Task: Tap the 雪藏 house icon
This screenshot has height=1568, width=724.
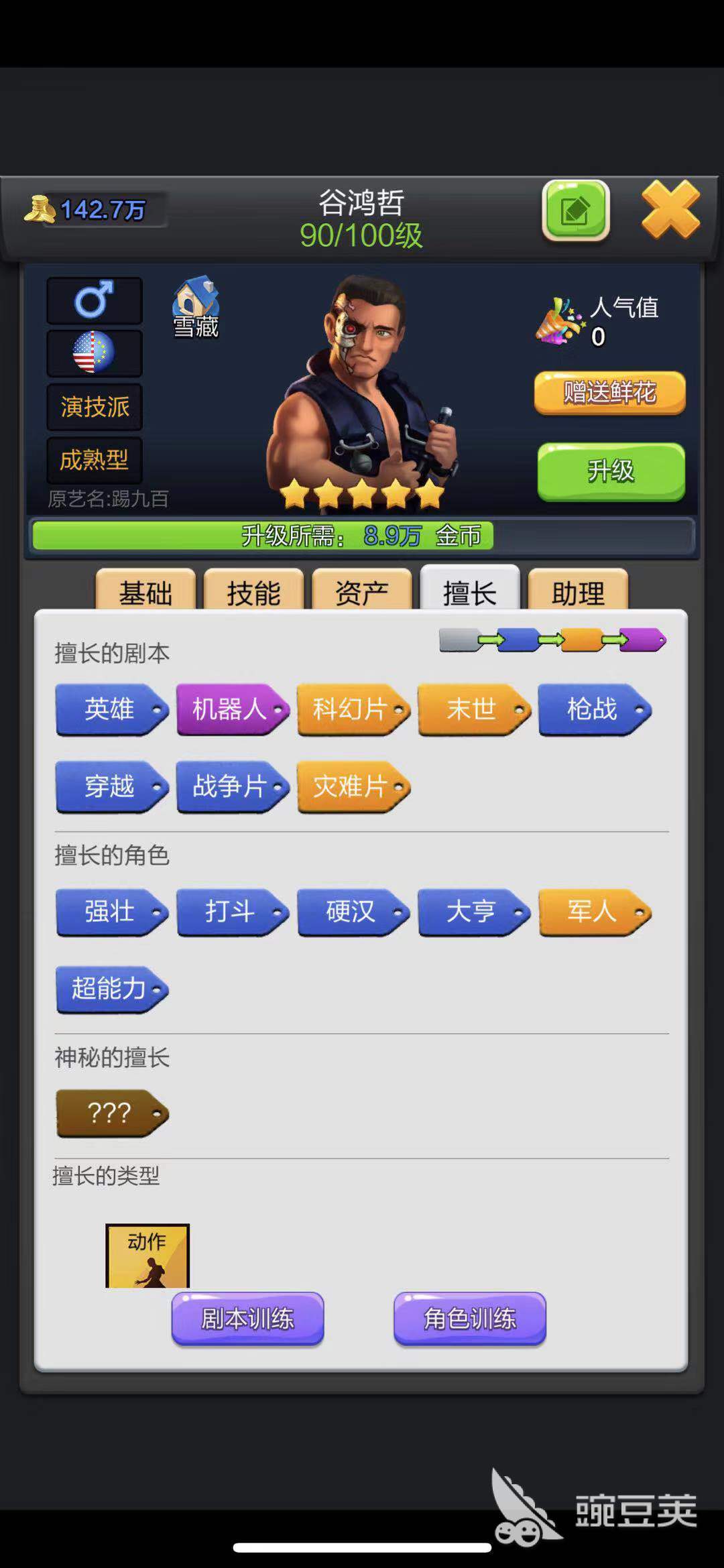Action: (x=196, y=307)
